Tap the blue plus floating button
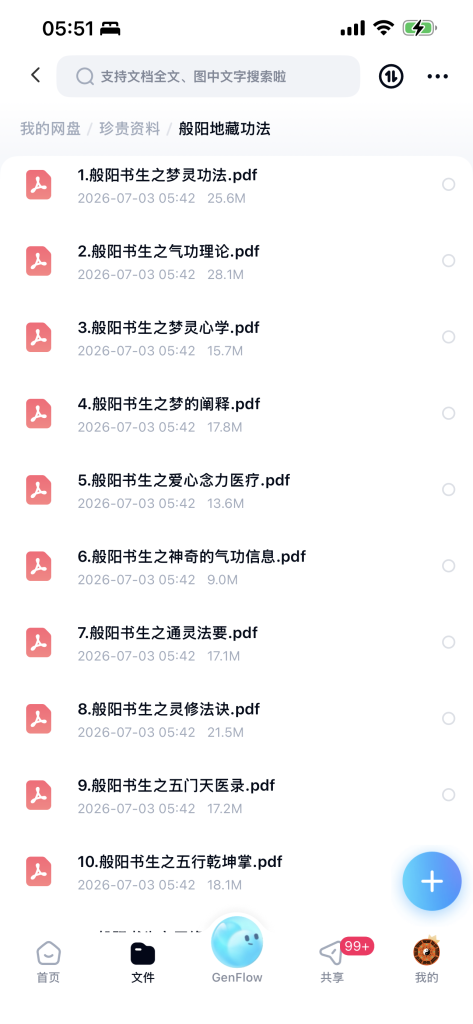The image size is (473, 1024). [x=432, y=882]
